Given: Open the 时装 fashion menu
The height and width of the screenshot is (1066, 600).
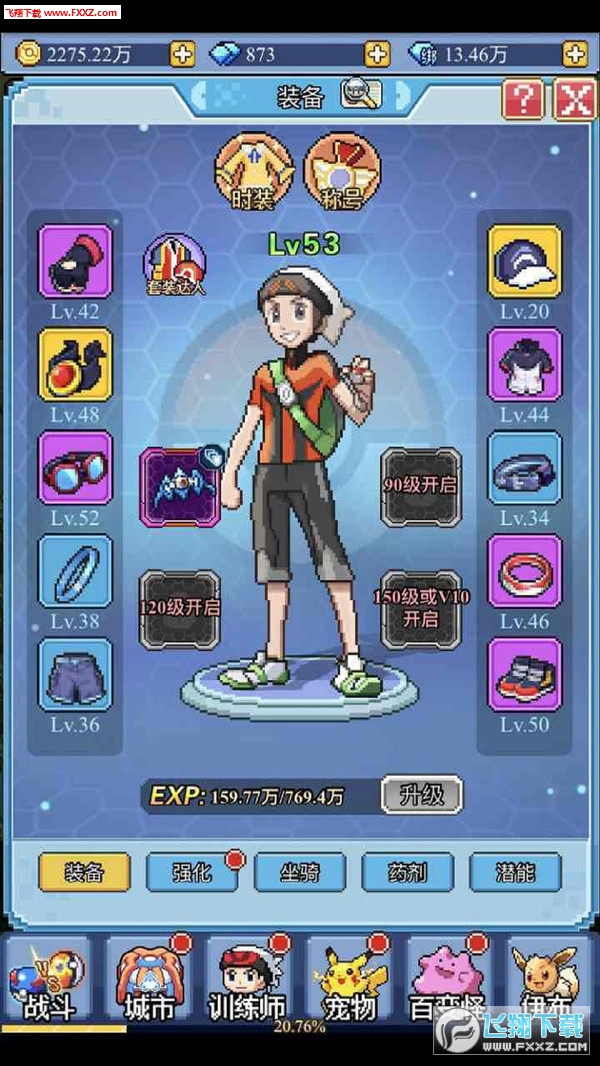Looking at the screenshot, I should point(254,172).
